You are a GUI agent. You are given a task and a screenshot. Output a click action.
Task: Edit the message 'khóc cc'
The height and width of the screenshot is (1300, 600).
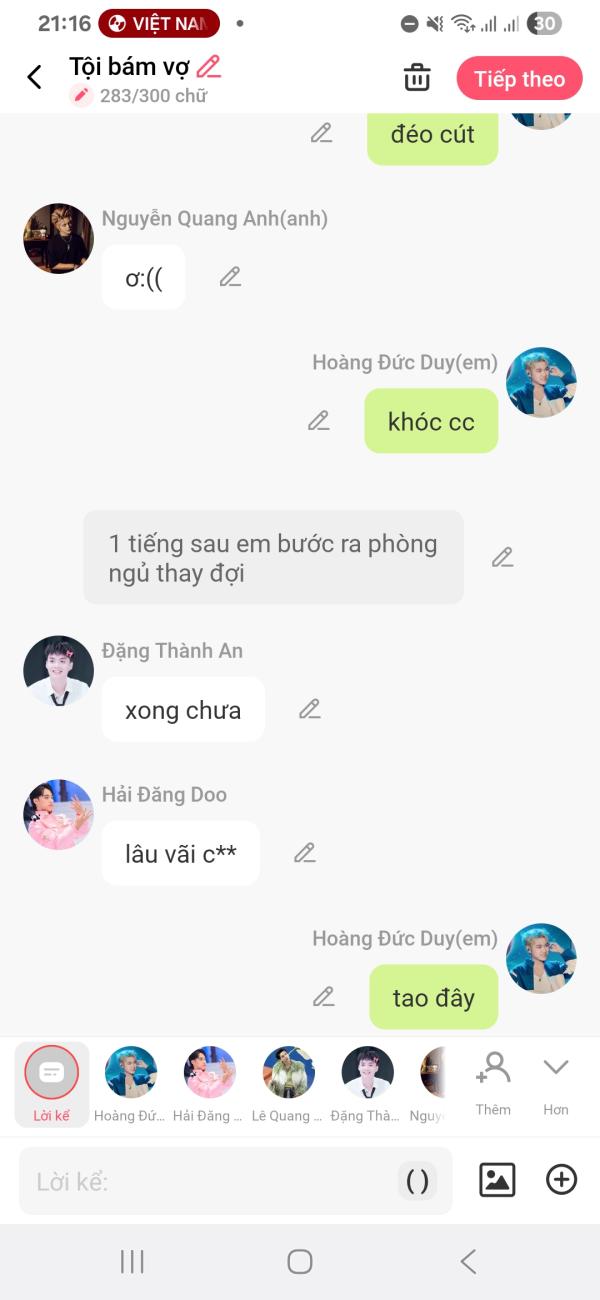pyautogui.click(x=318, y=421)
